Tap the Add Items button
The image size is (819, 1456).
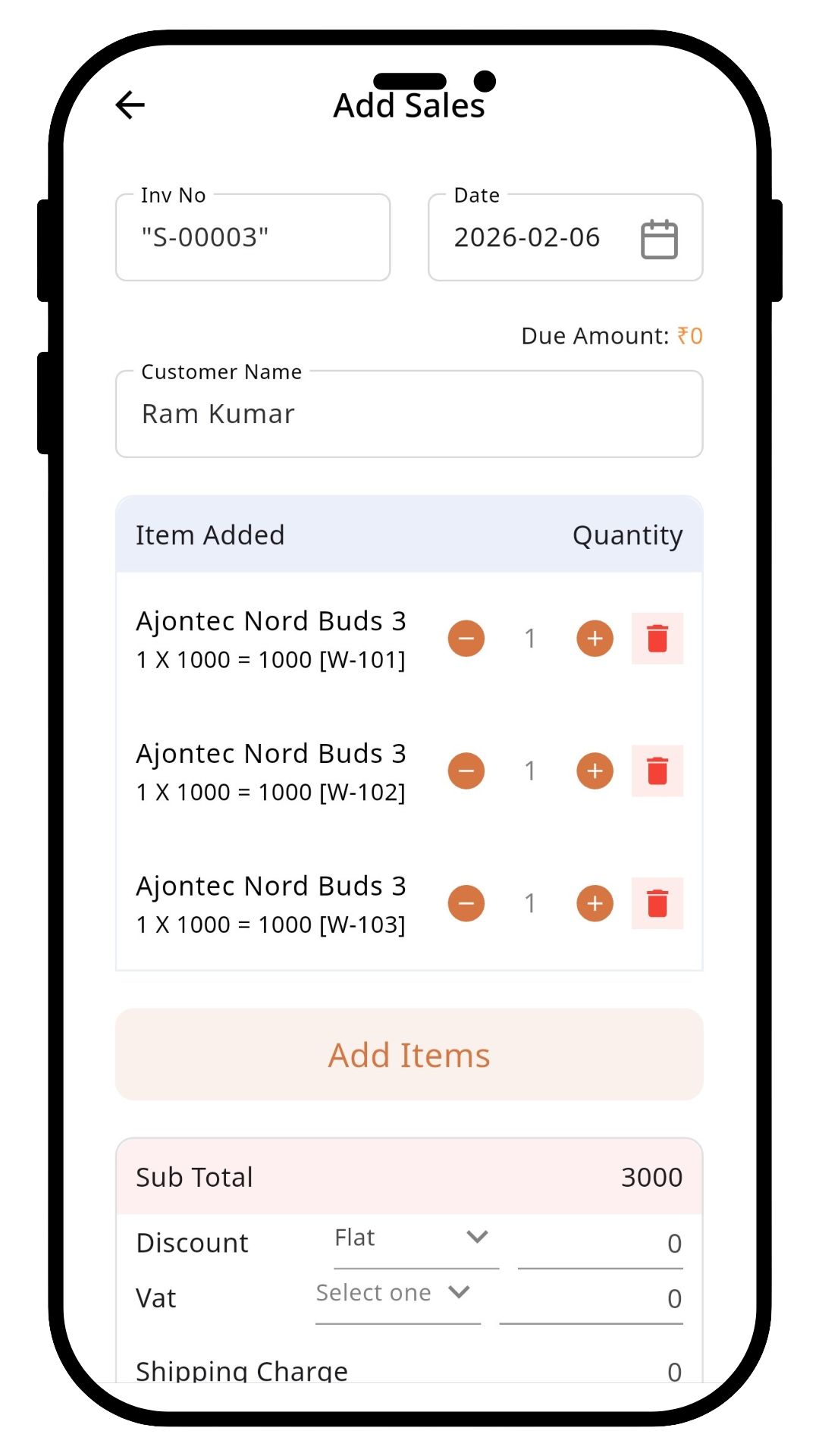pyautogui.click(x=409, y=1054)
